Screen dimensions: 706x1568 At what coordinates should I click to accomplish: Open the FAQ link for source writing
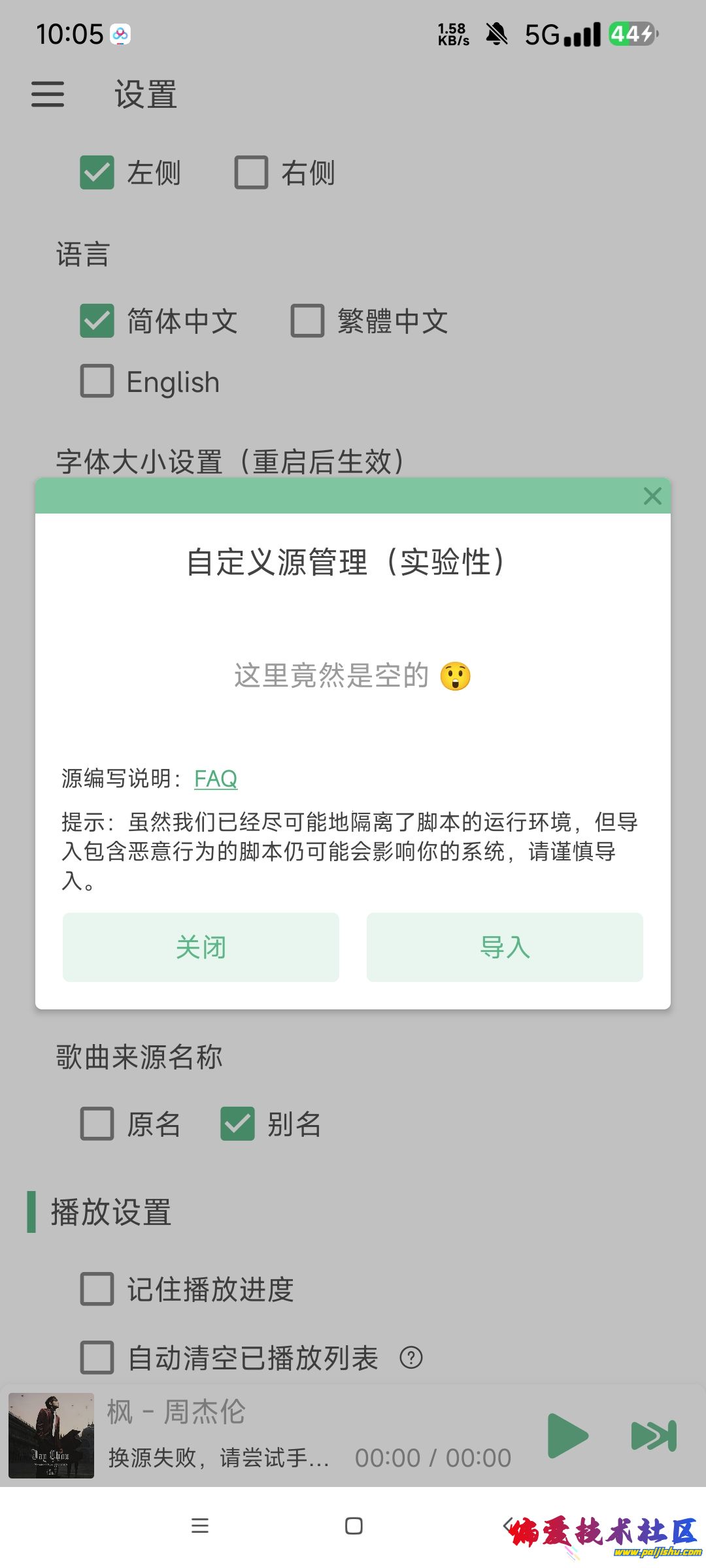point(215,779)
